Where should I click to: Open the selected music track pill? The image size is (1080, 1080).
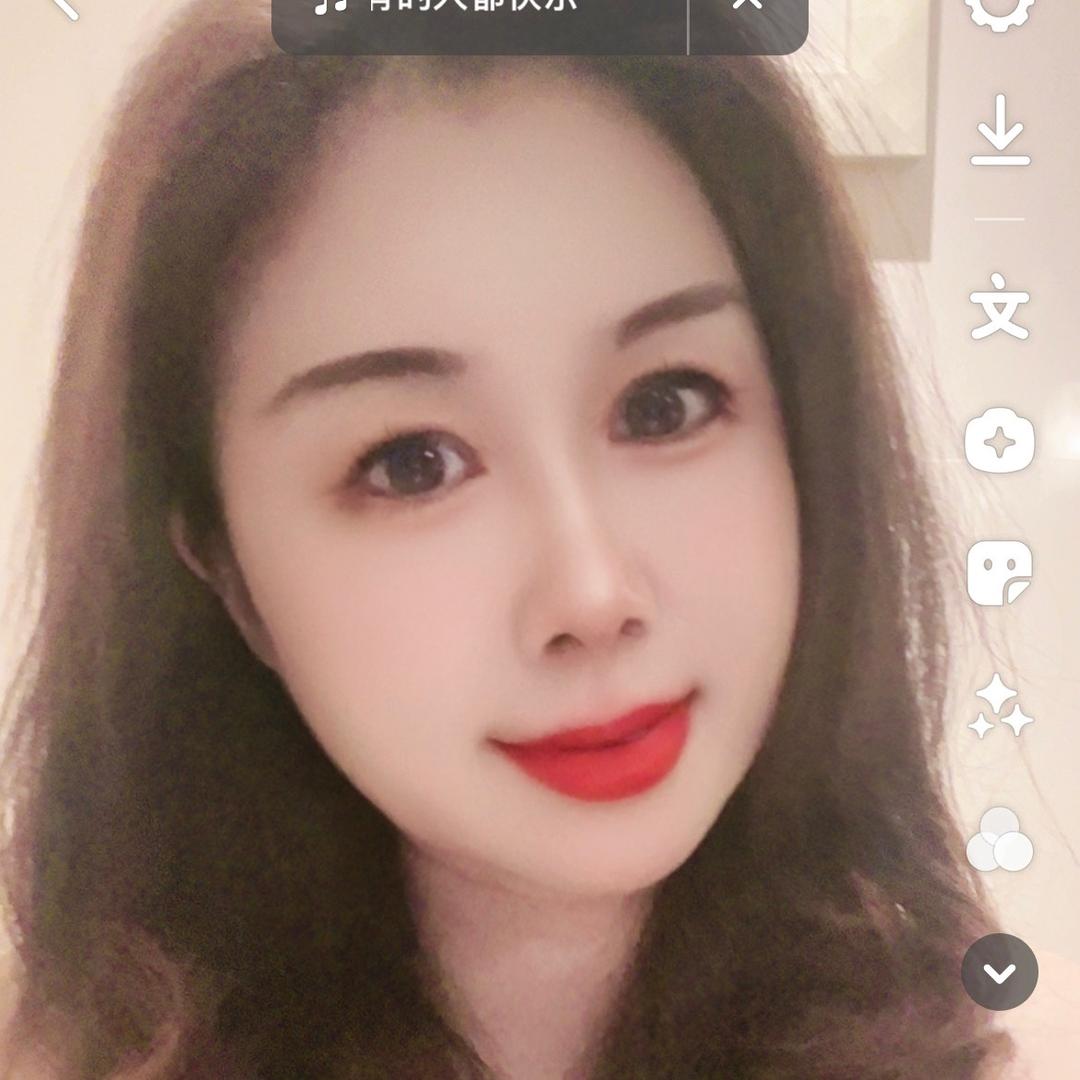(x=480, y=12)
